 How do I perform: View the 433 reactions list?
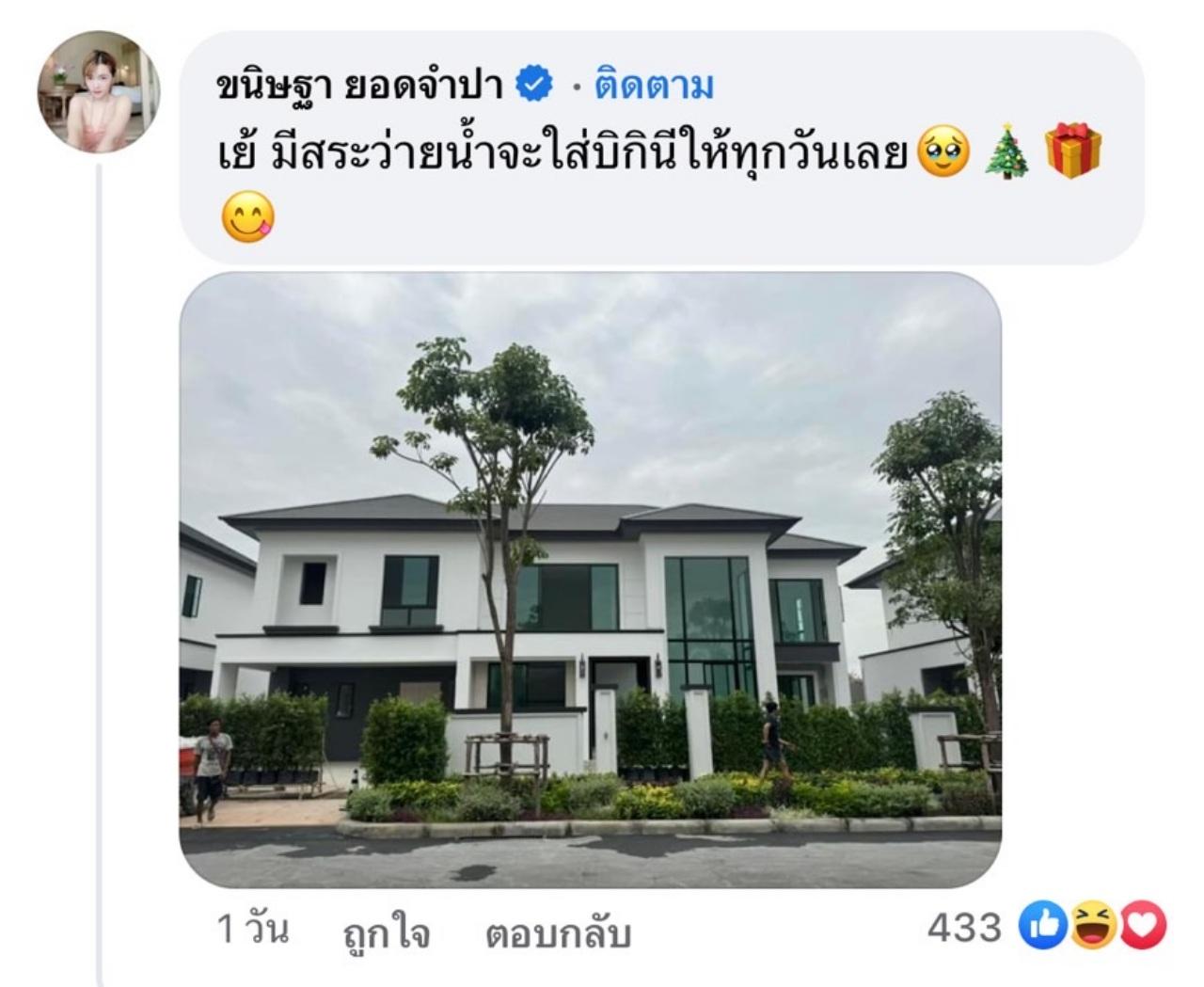[1044, 927]
